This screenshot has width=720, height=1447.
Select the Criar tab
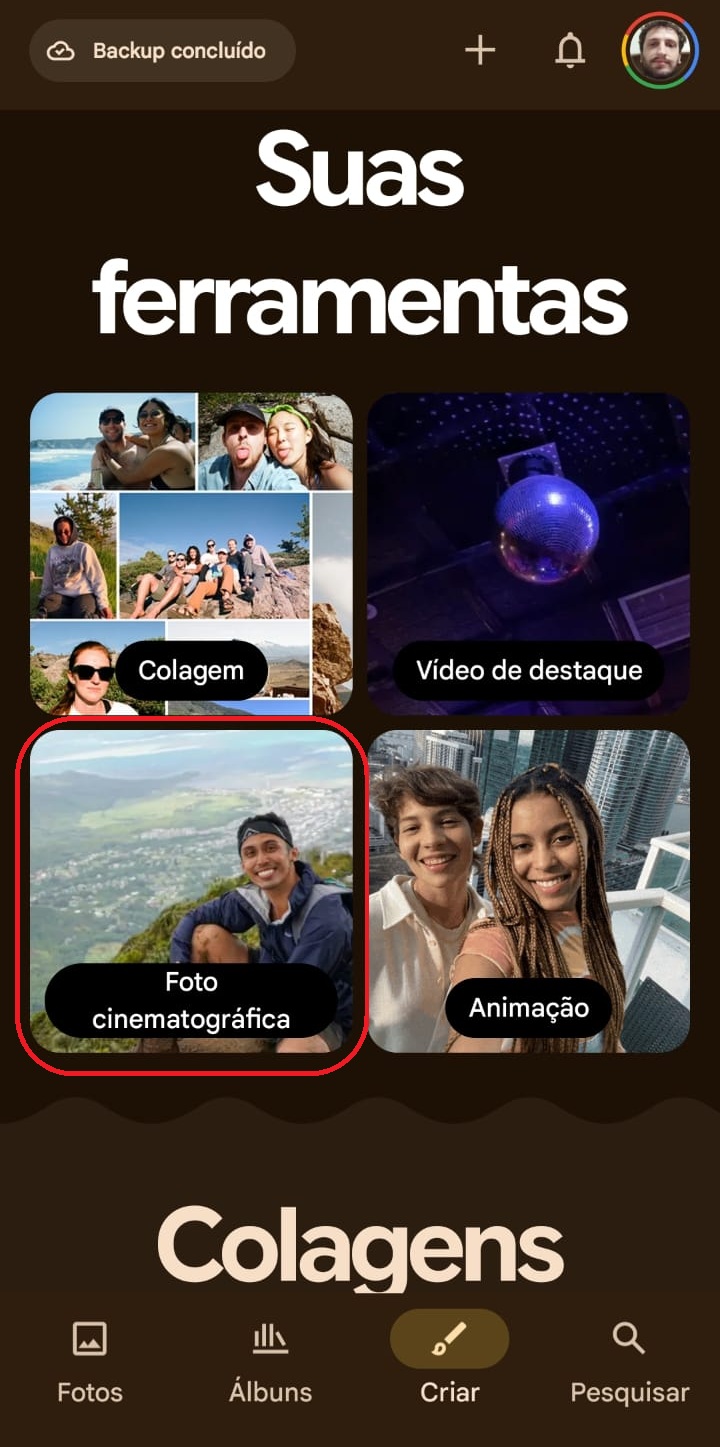(450, 1360)
